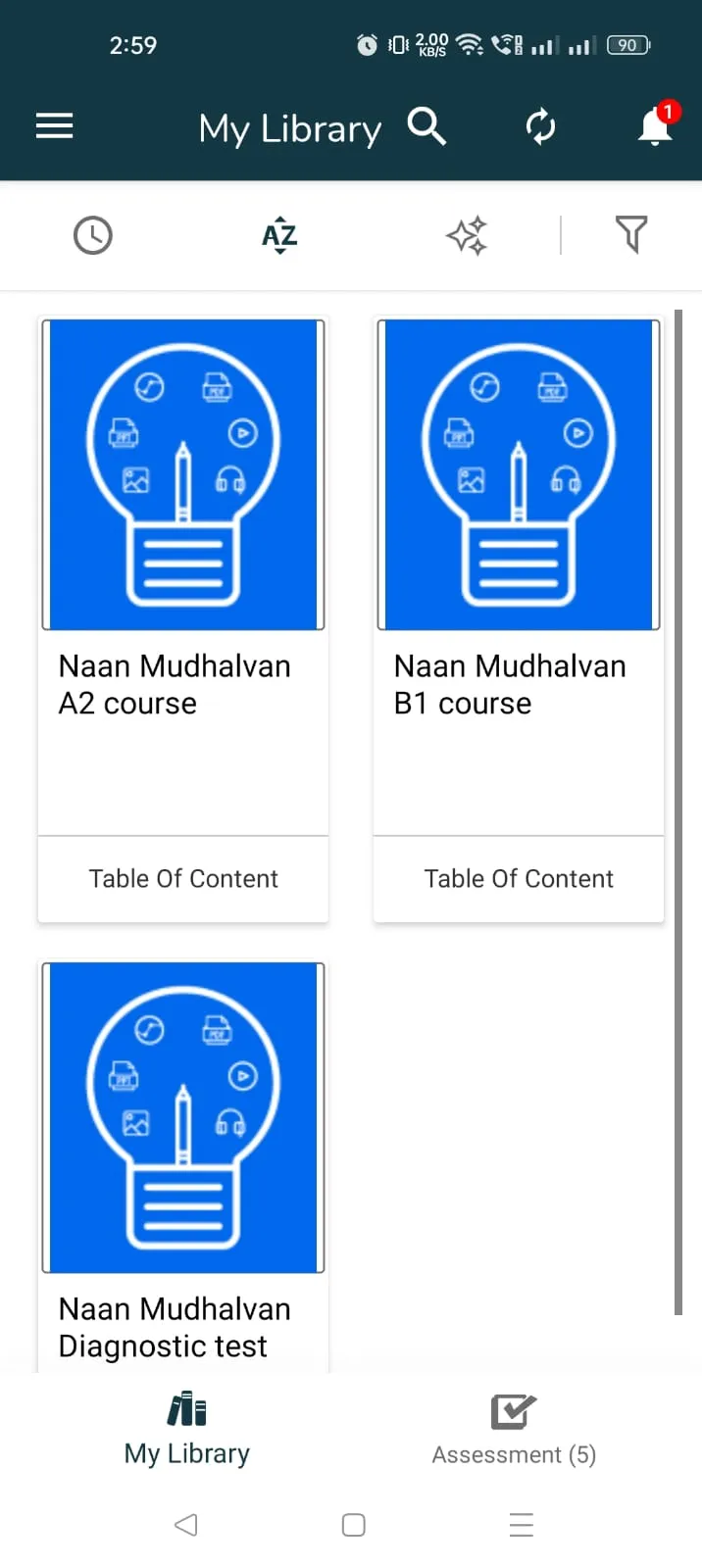
Task: Switch to the Assessment tab
Action: 514,1431
